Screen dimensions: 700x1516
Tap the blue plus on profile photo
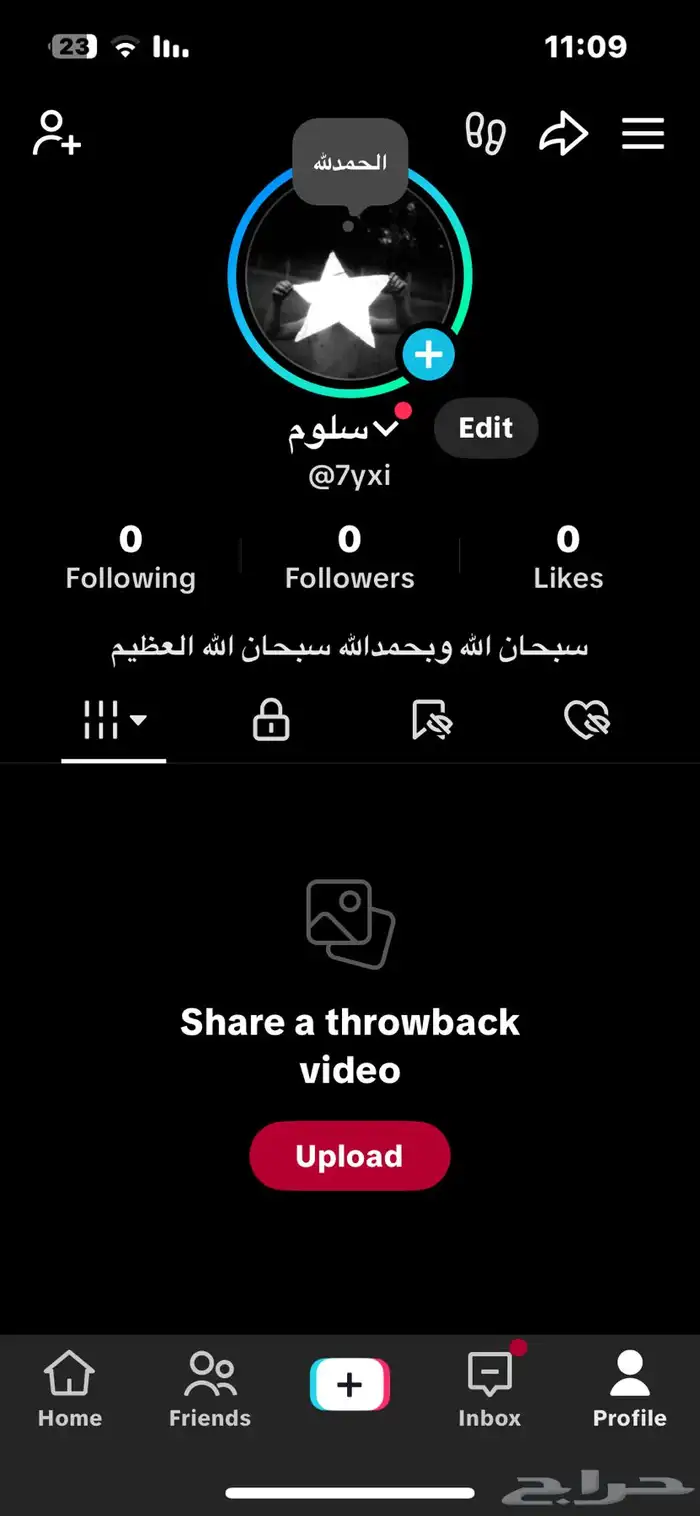[429, 354]
